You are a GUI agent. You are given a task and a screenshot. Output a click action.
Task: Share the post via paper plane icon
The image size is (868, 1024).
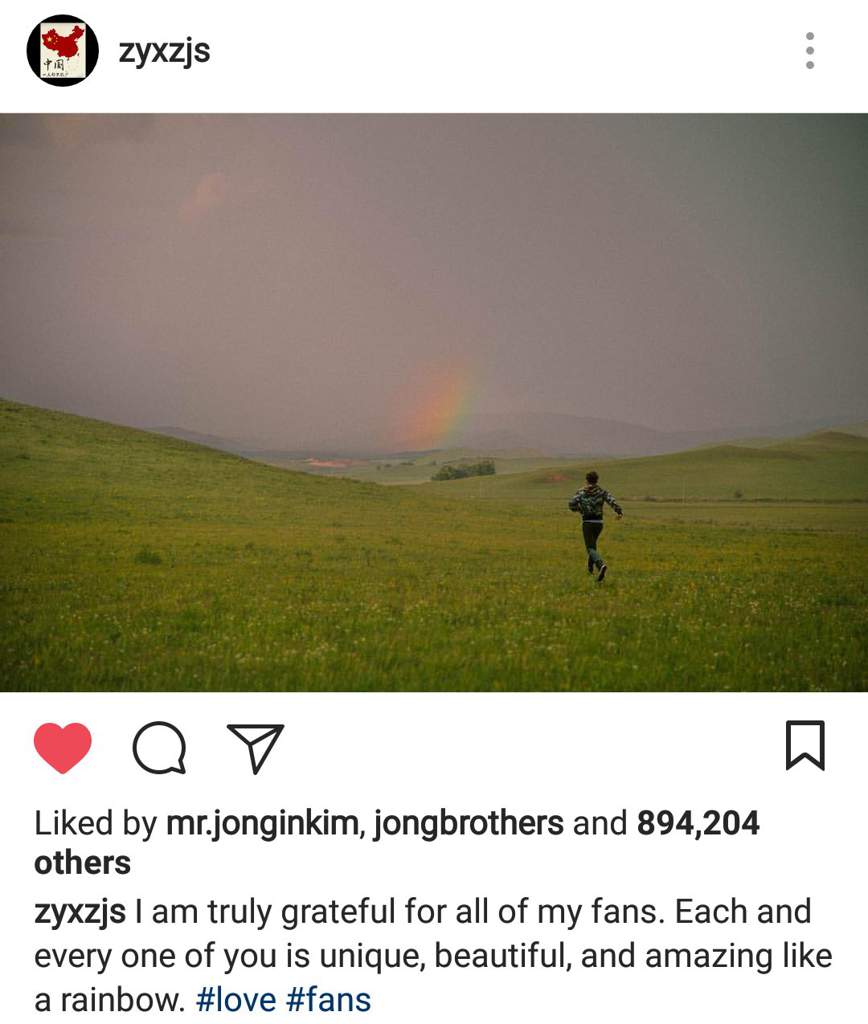pos(256,748)
